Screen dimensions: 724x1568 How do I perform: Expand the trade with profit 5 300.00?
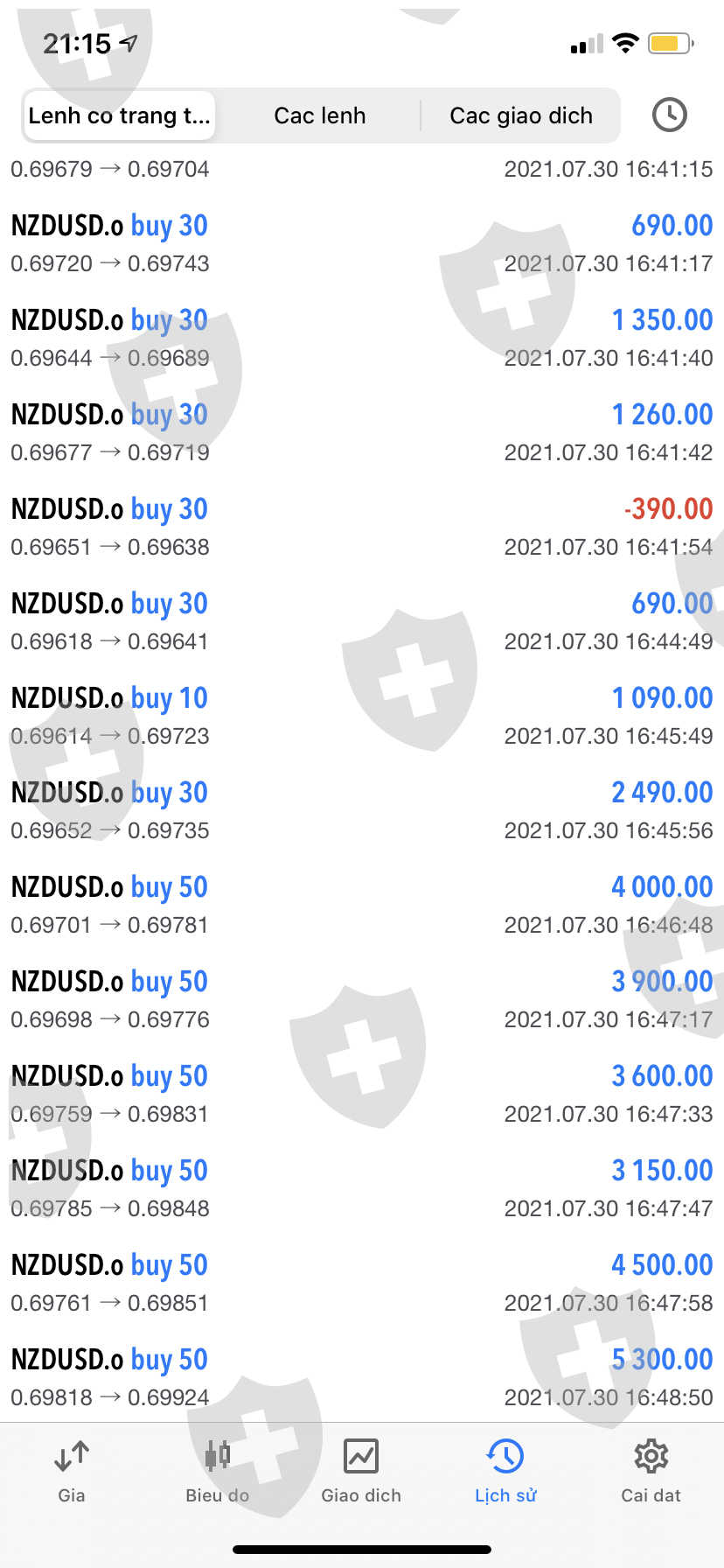pyautogui.click(x=362, y=1377)
